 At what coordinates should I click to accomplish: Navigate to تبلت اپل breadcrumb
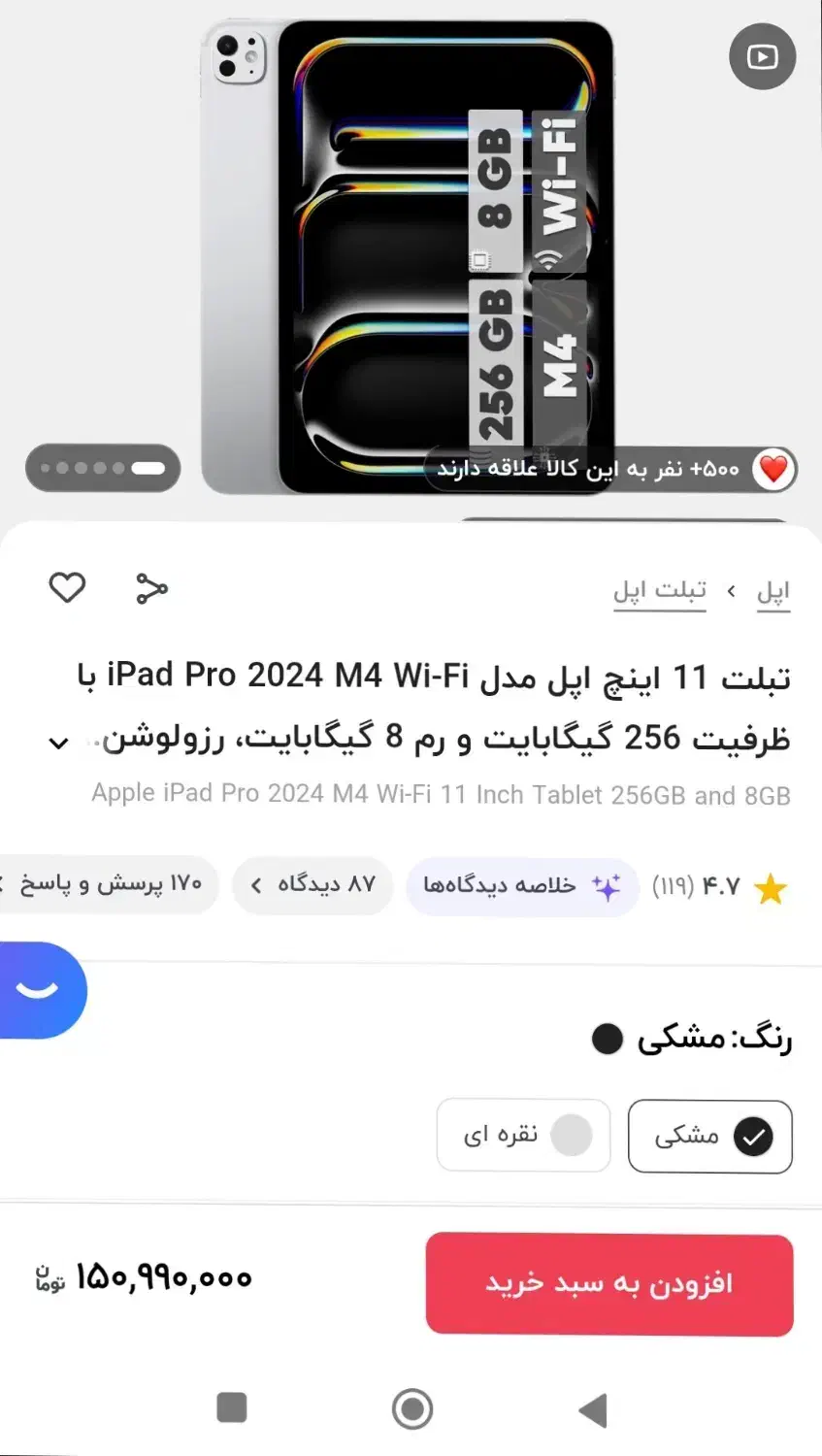660,590
